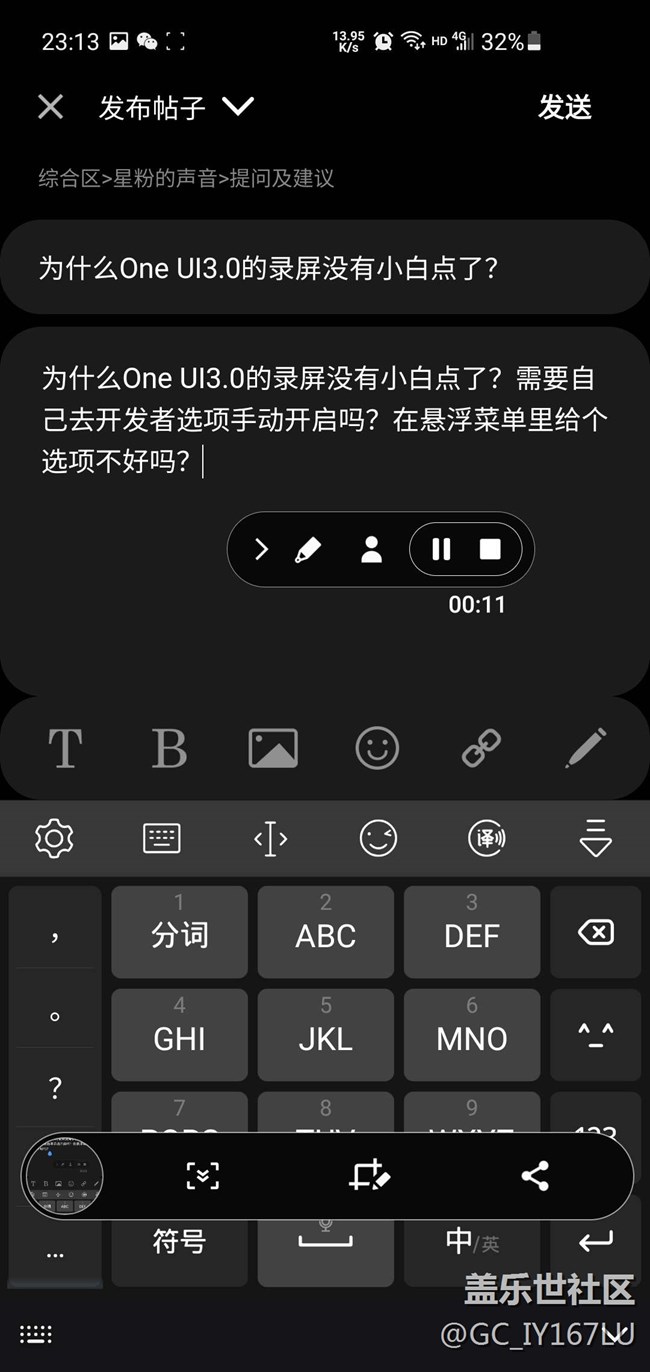Collapse the recorder toolbar with the arrow
The image size is (650, 1372).
(x=261, y=549)
